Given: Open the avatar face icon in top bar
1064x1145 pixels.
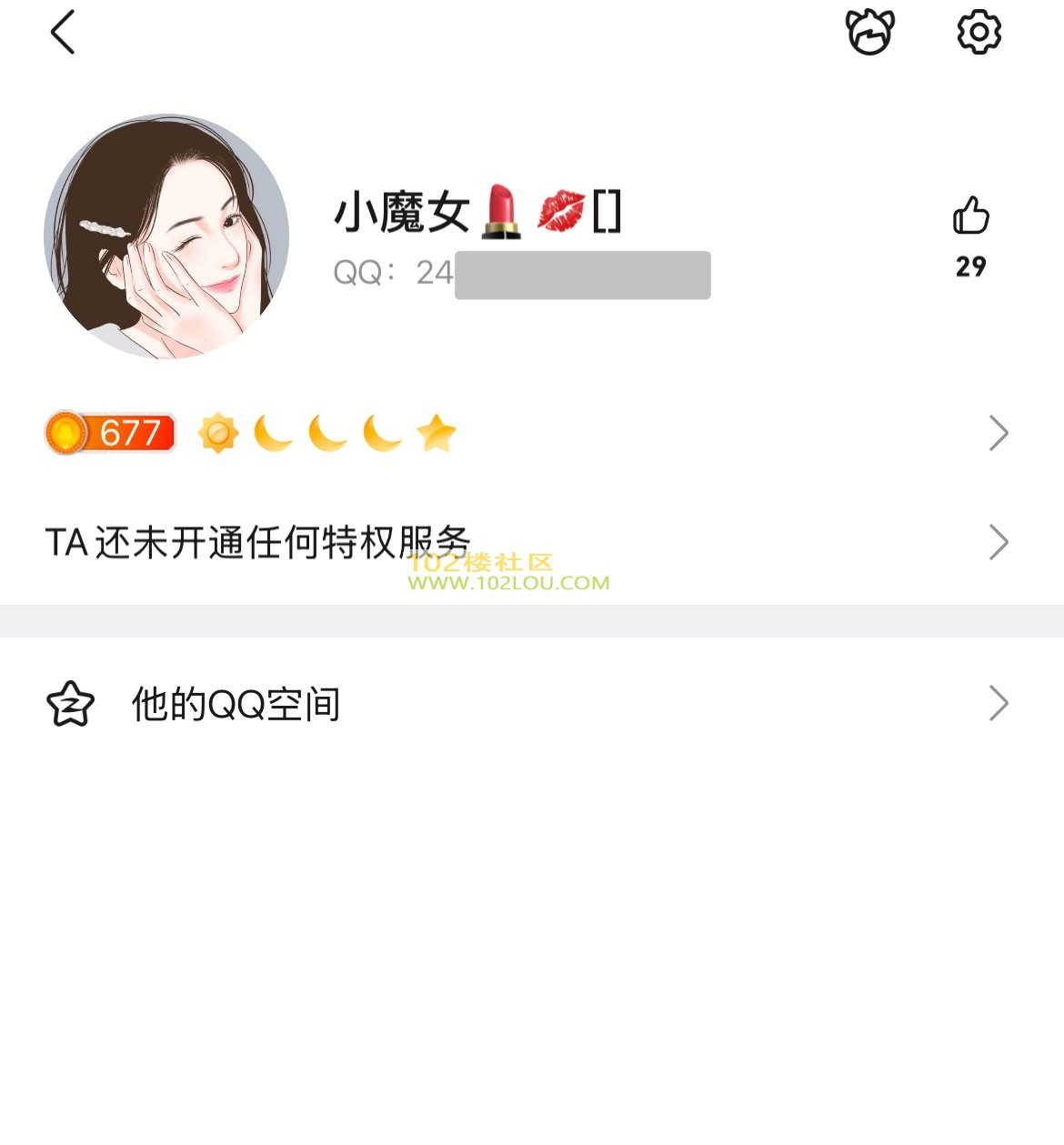Looking at the screenshot, I should 870,33.
